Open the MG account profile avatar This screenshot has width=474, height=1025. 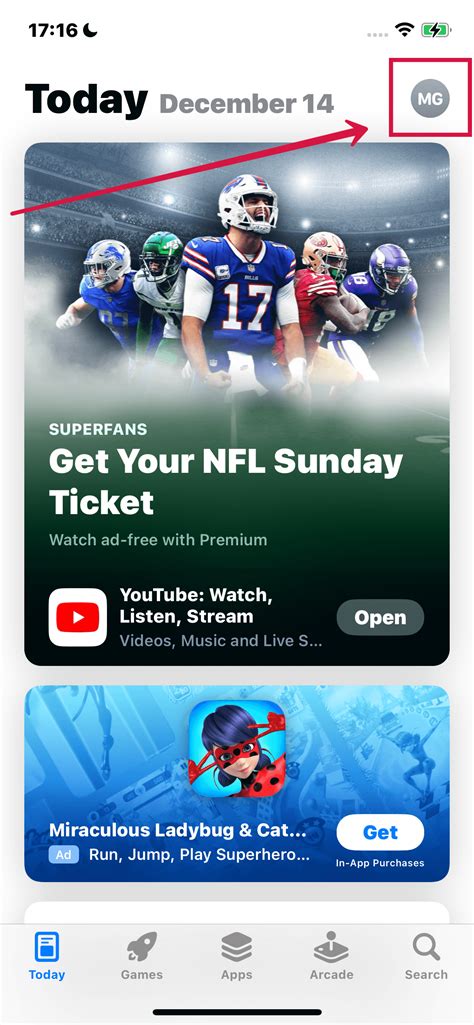pyautogui.click(x=430, y=98)
